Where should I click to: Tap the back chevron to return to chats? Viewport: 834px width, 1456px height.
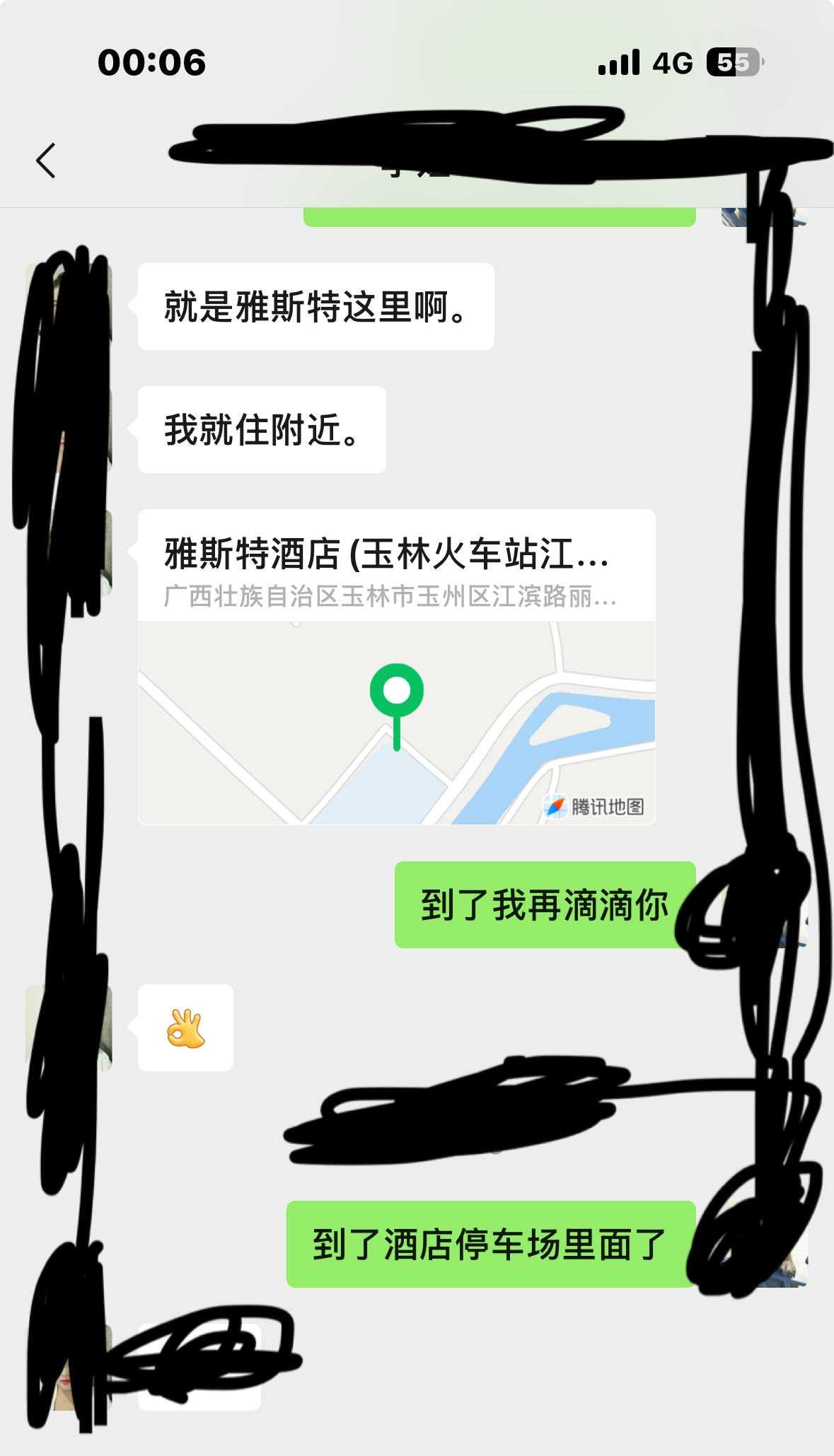tap(44, 160)
